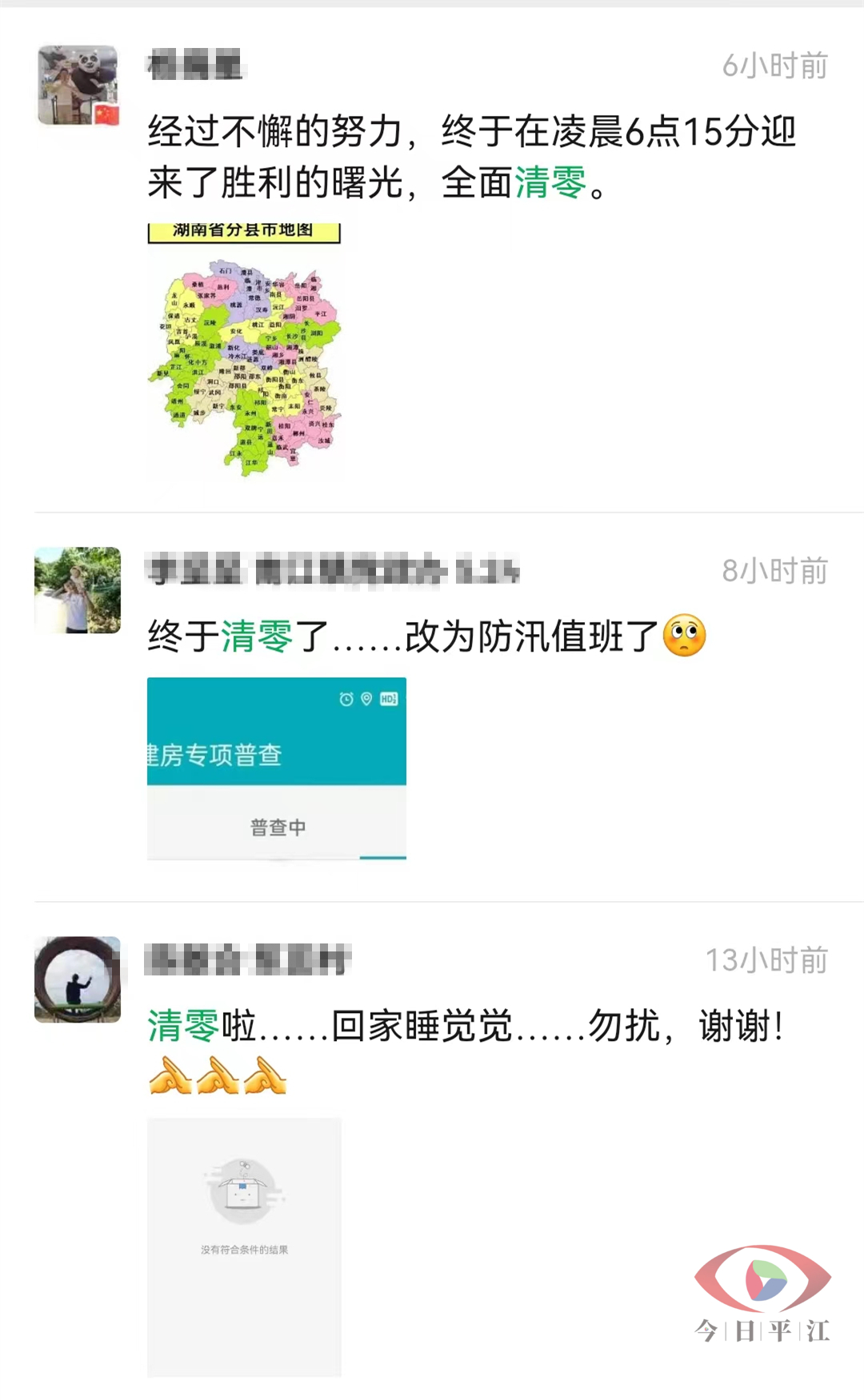Screen dimensions: 864x1400
Task: Open the 没有符合条件的结果 screenshot image
Action: click(244, 1246)
